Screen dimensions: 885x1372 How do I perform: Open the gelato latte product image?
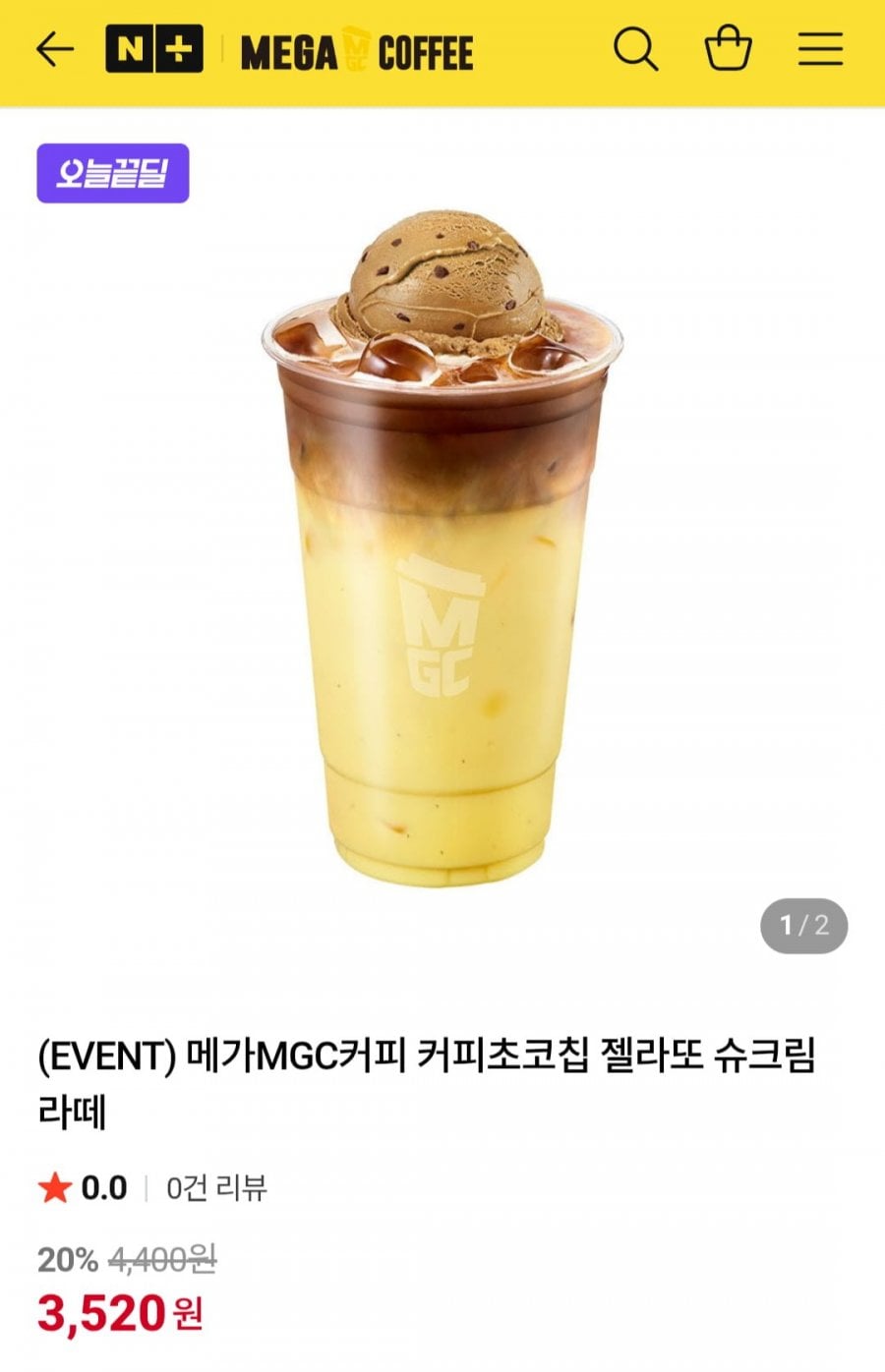pos(442,550)
